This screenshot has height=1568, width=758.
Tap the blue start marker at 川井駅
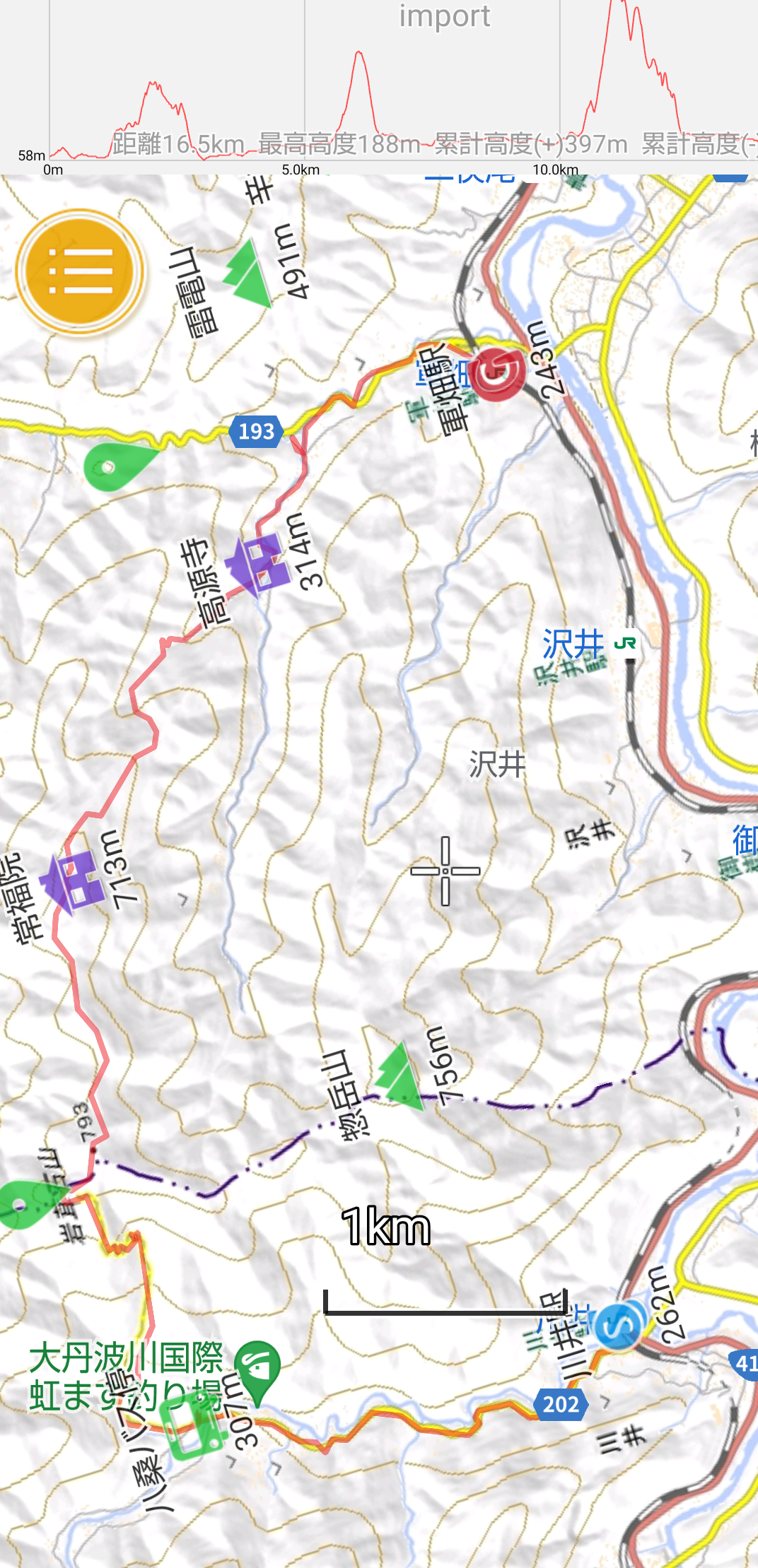click(619, 1326)
